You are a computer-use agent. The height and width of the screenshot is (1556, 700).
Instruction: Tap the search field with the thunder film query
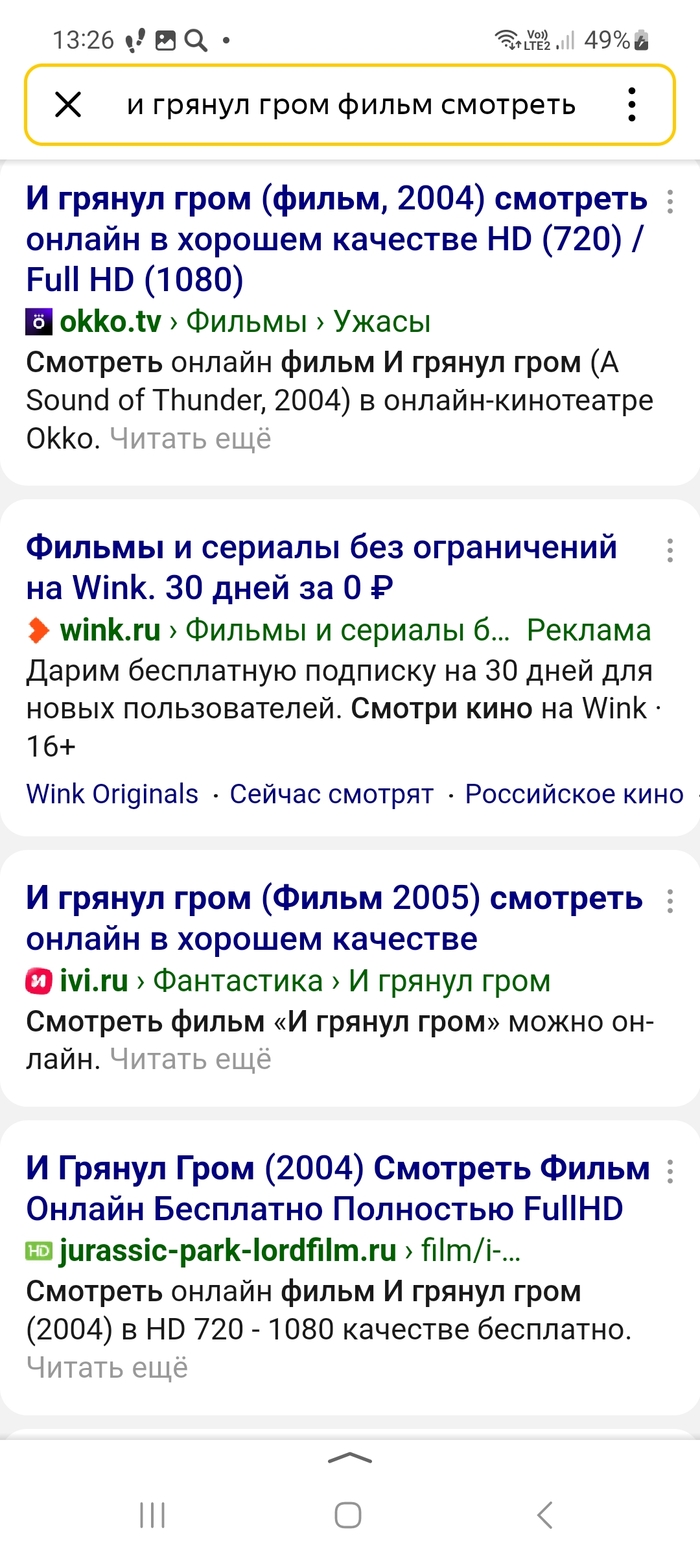[x=350, y=104]
